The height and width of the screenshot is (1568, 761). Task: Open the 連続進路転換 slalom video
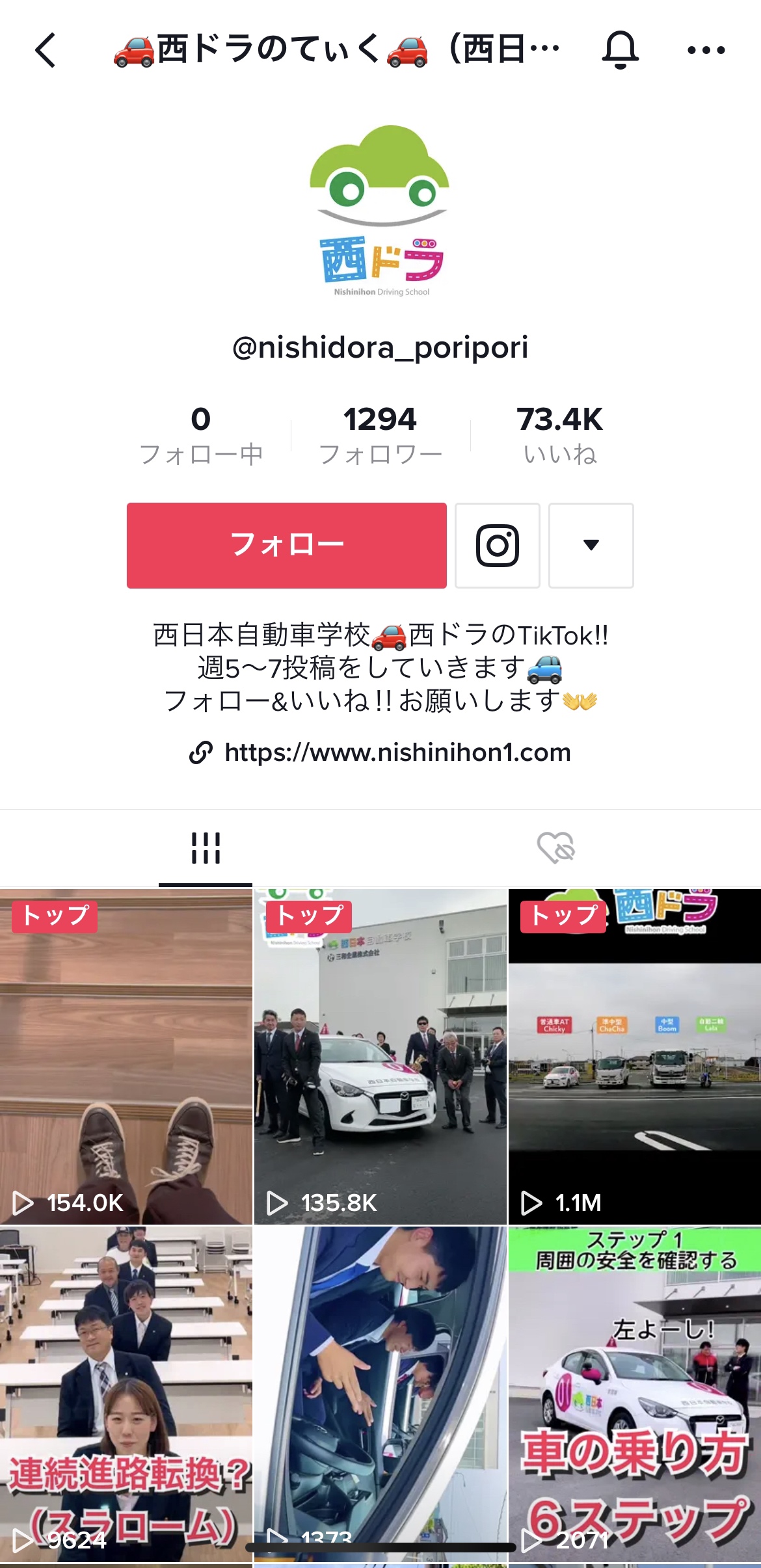126,1394
